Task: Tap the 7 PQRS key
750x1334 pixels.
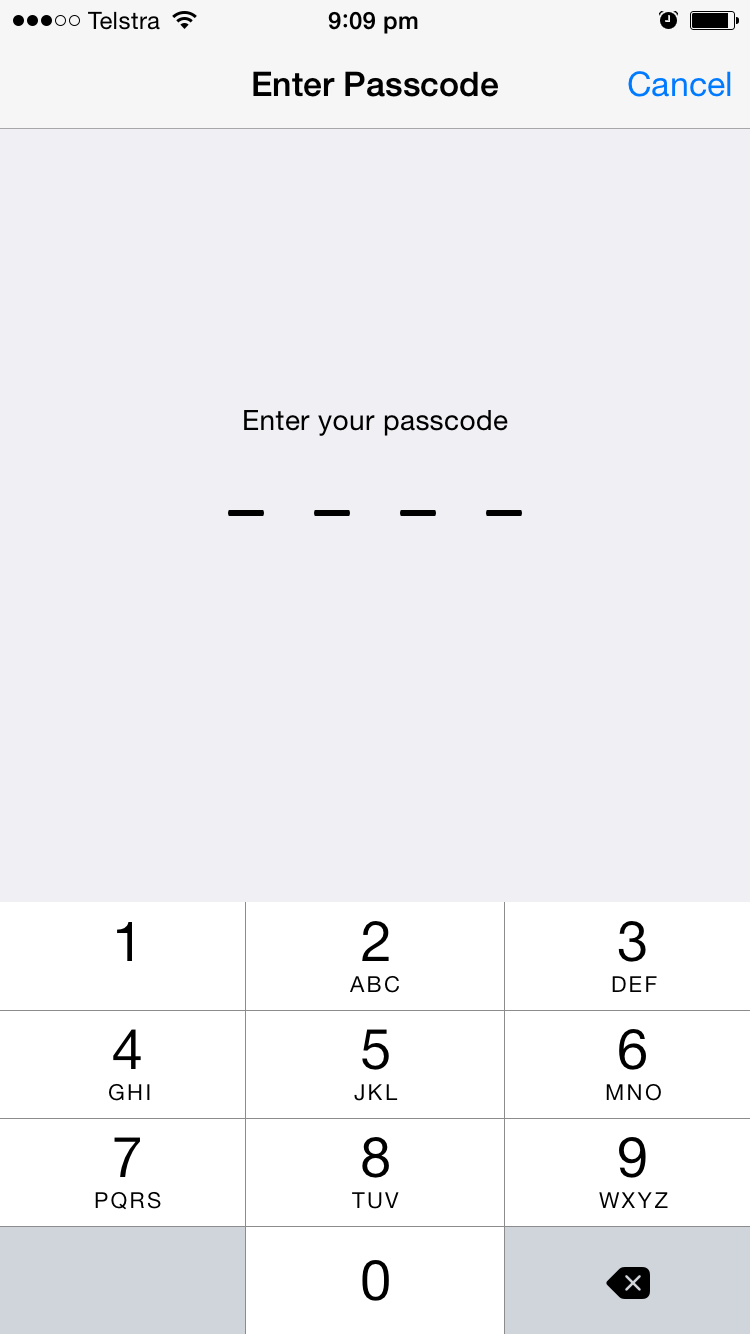Action: click(x=123, y=1172)
